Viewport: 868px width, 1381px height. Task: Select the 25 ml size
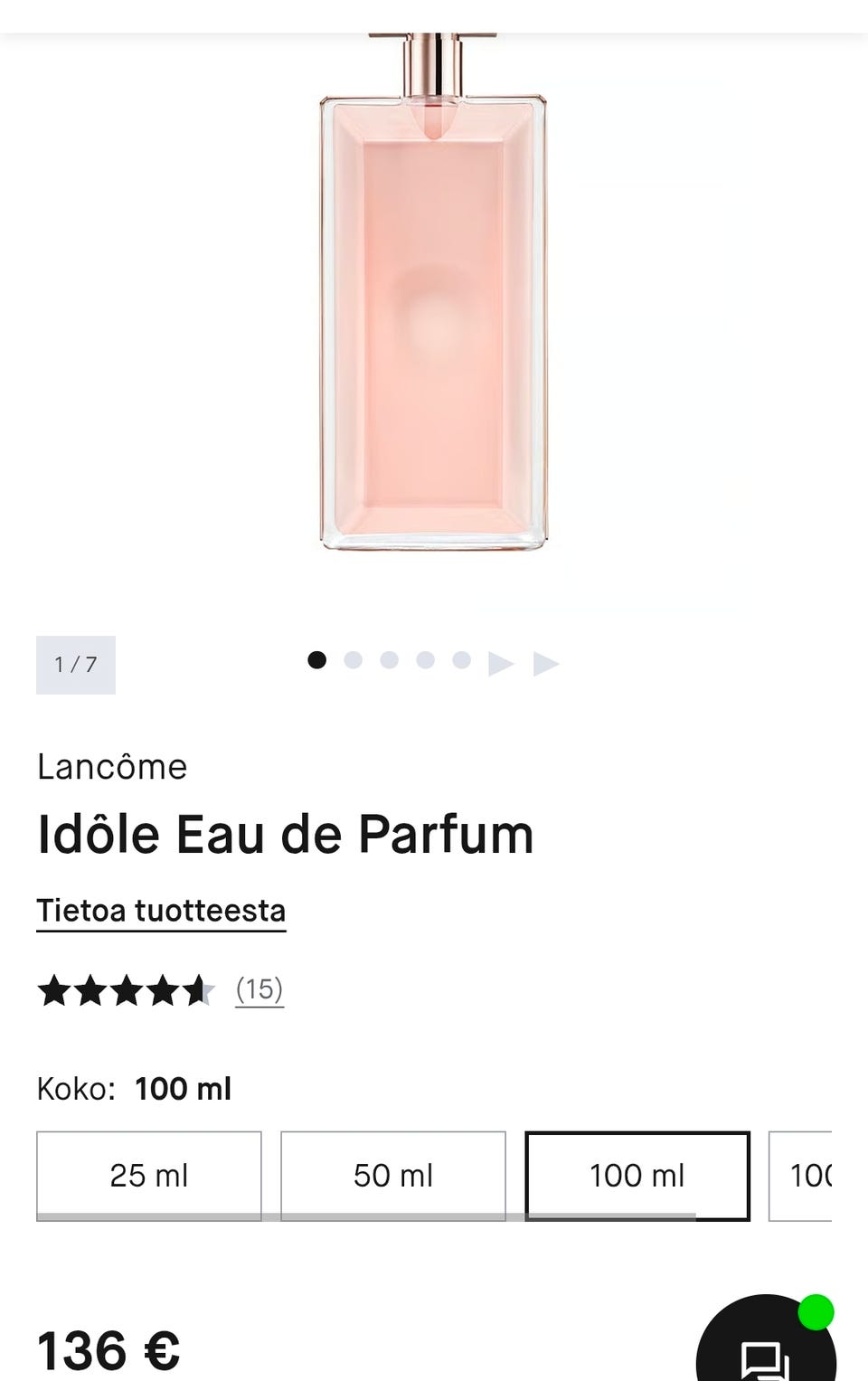click(x=149, y=1175)
